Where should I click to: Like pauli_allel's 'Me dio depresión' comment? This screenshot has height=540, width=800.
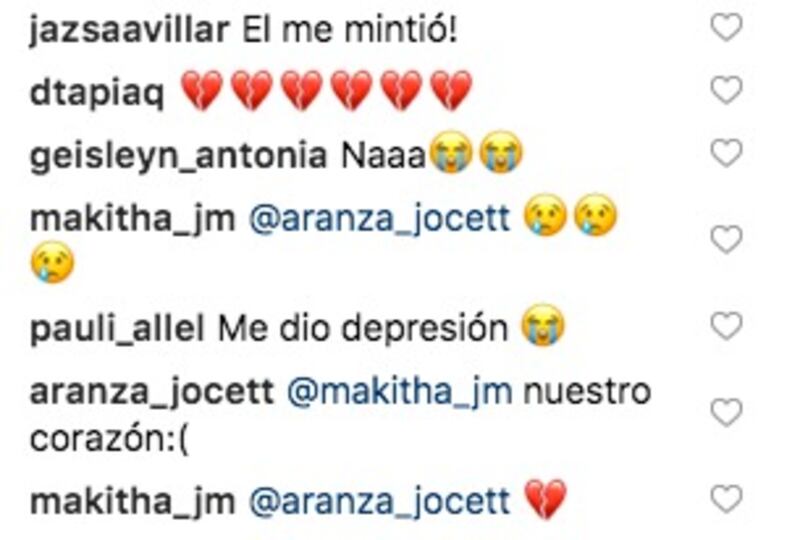(x=725, y=325)
